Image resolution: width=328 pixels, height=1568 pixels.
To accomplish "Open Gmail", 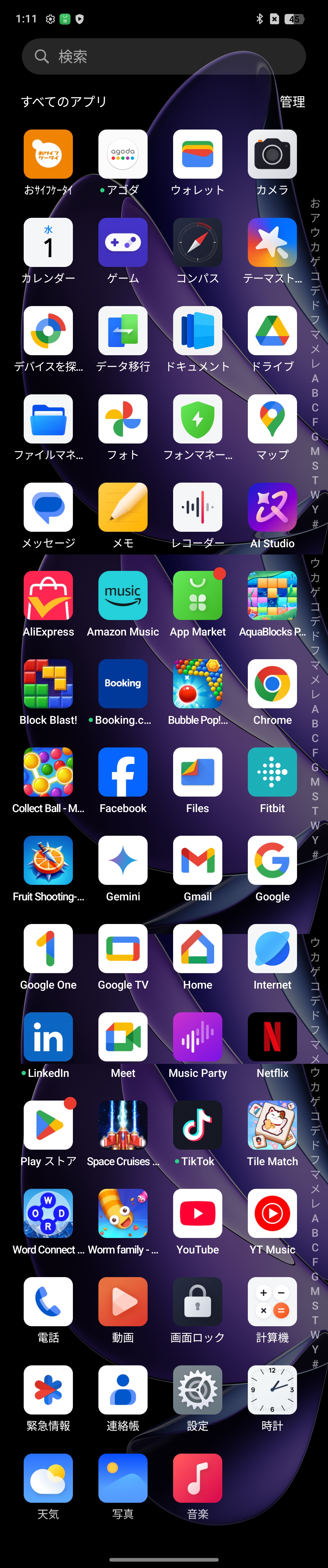I will point(197,861).
